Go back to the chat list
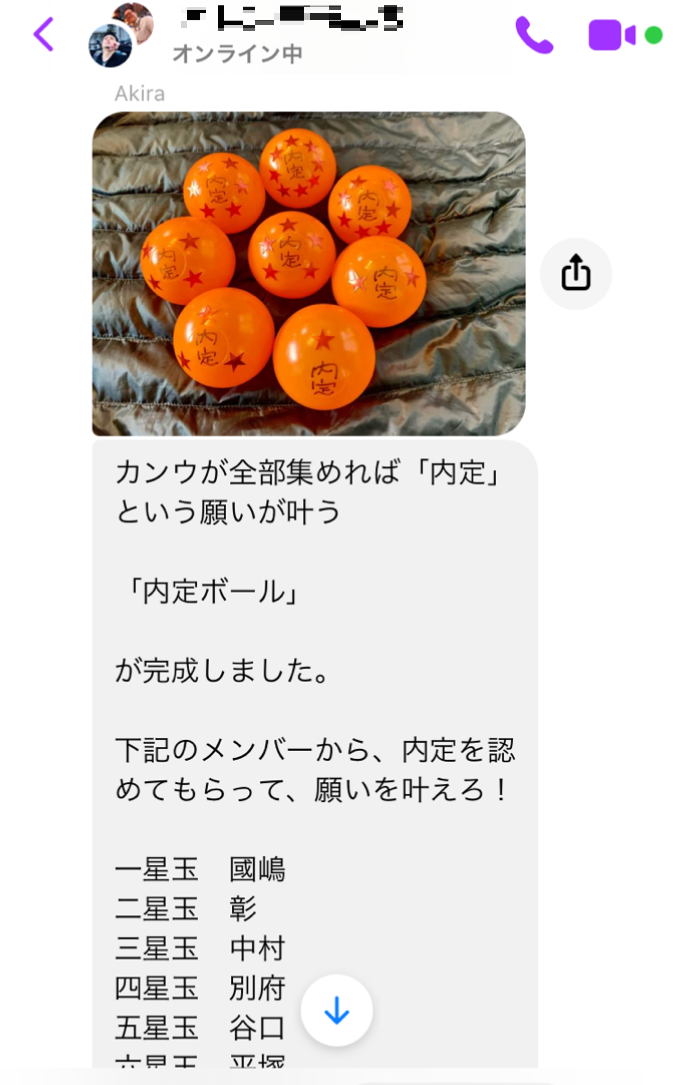 coord(43,35)
